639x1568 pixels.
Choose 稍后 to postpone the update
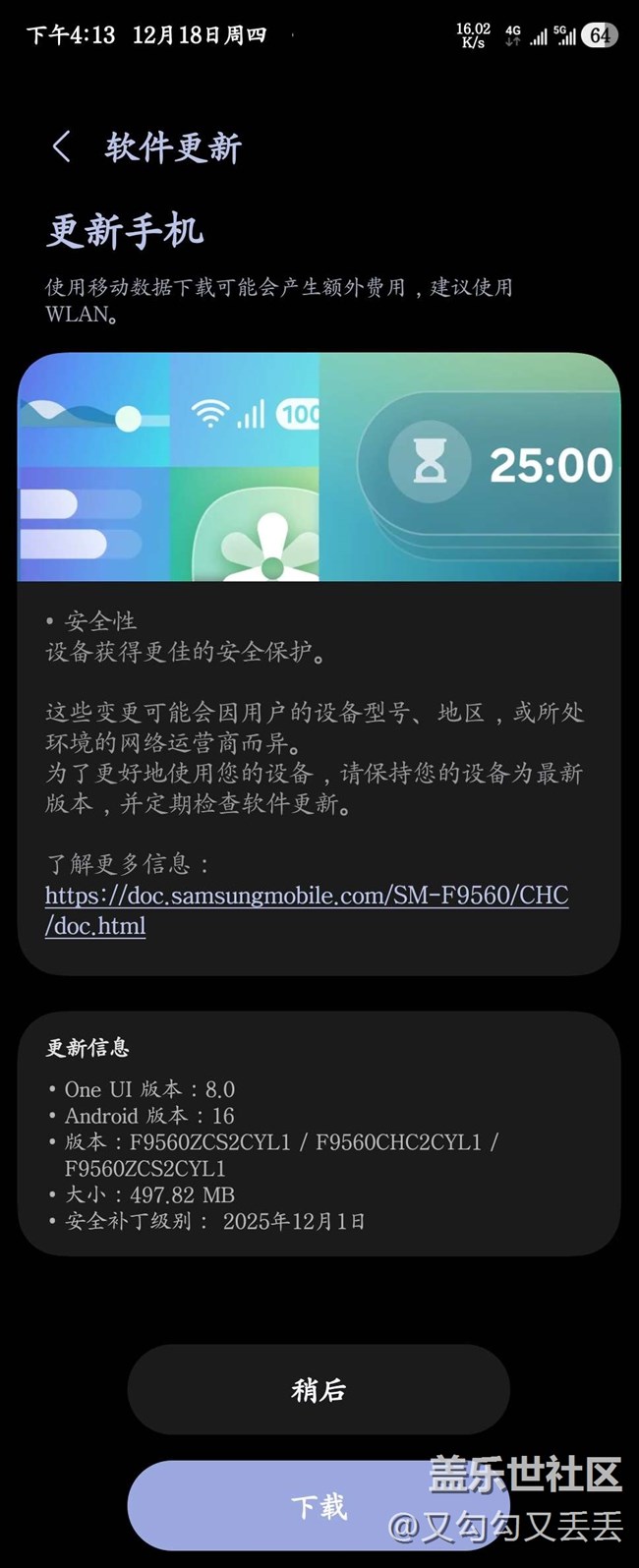coord(319,1389)
